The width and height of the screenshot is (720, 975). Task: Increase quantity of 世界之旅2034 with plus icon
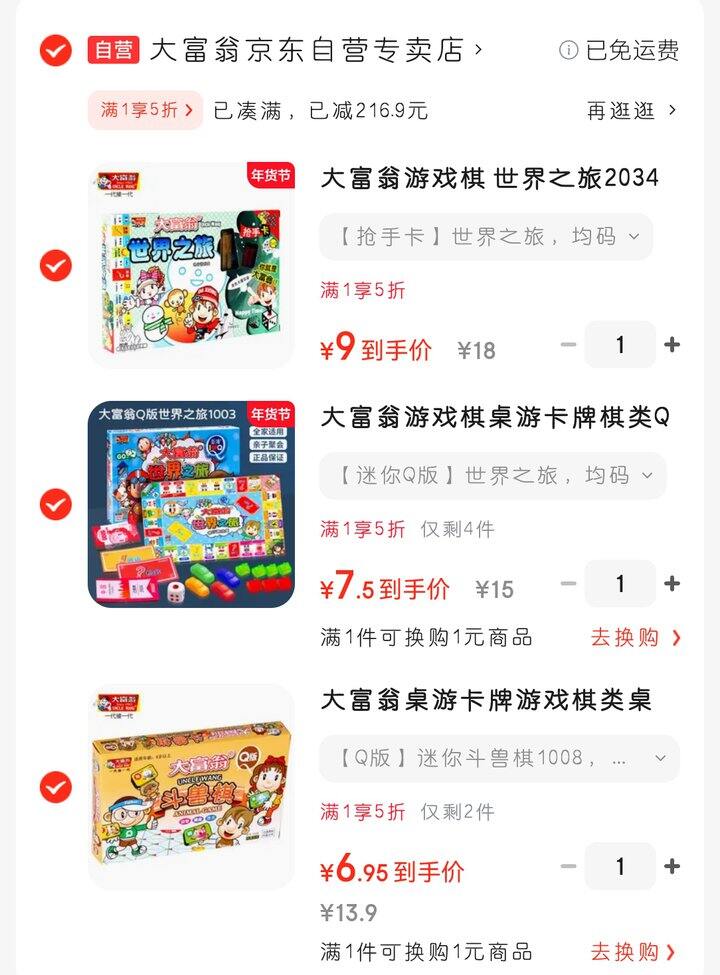pyautogui.click(x=671, y=344)
